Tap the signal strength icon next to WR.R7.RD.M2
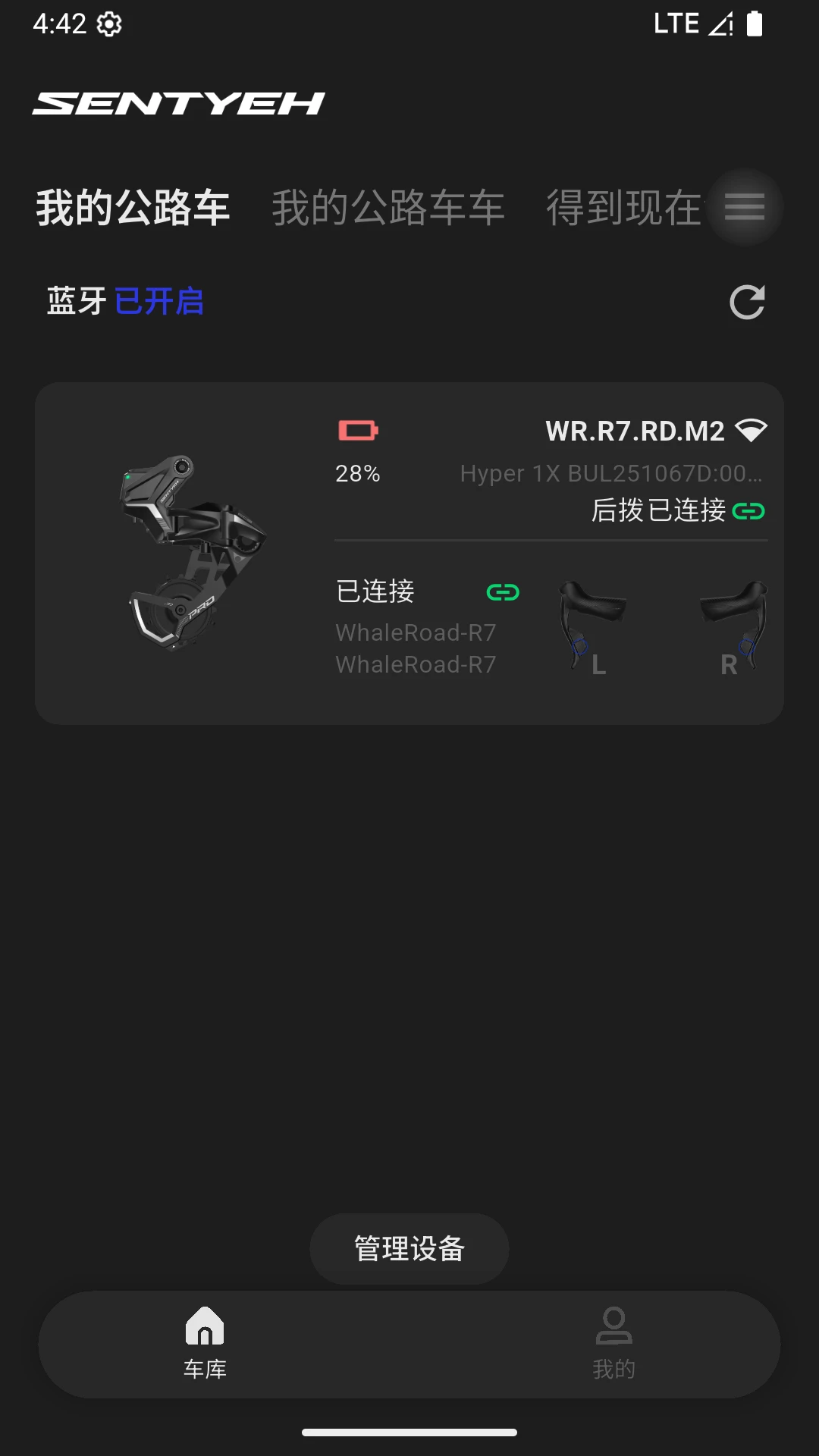Screen dimensions: 819x1456 753,429
